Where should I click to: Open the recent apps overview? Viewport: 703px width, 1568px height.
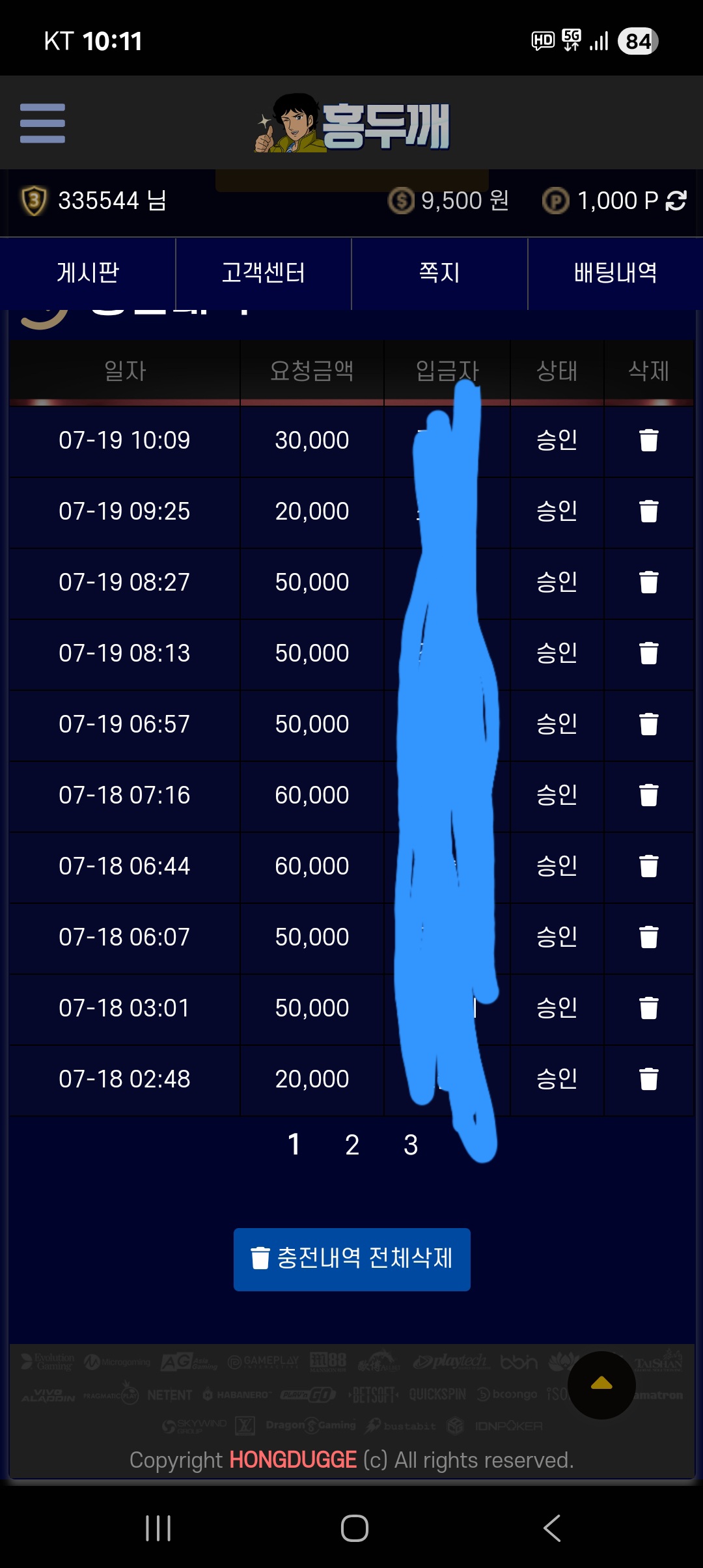click(x=158, y=1528)
